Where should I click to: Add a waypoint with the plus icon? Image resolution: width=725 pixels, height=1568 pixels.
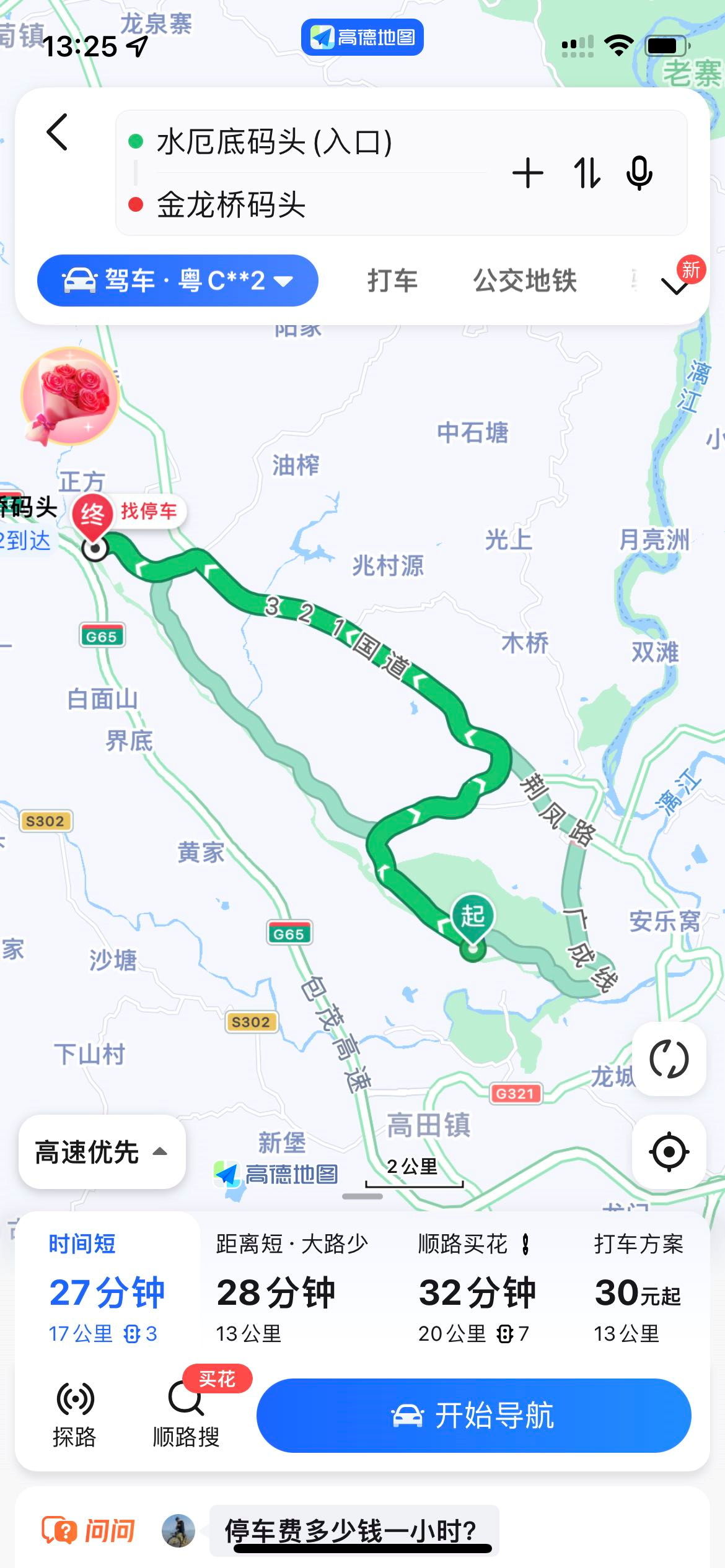click(x=528, y=173)
